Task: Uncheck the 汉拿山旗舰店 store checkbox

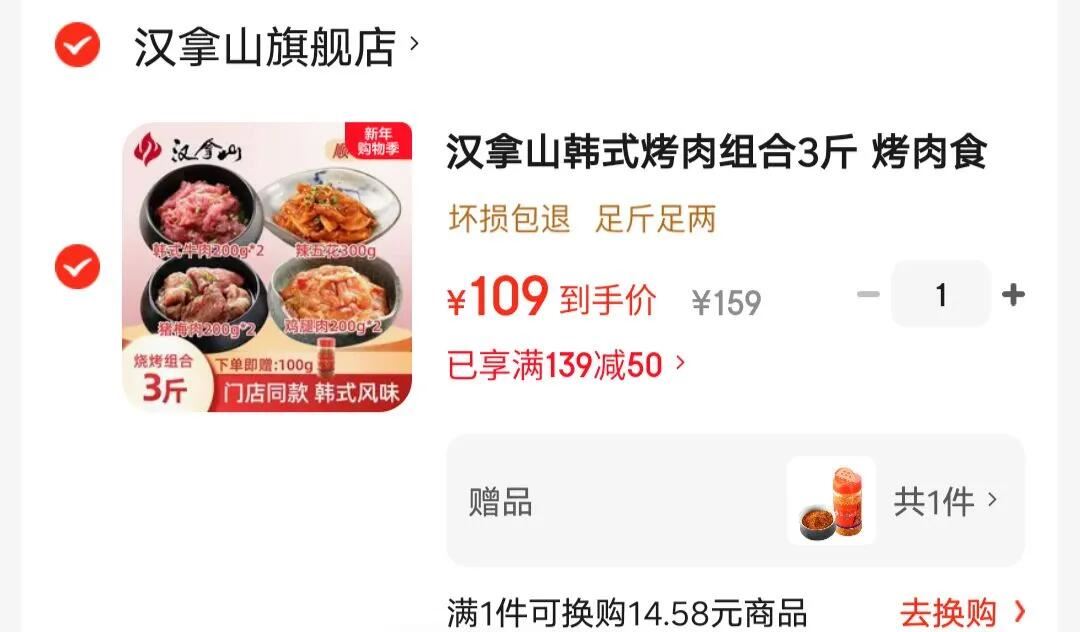Action: tap(77, 45)
